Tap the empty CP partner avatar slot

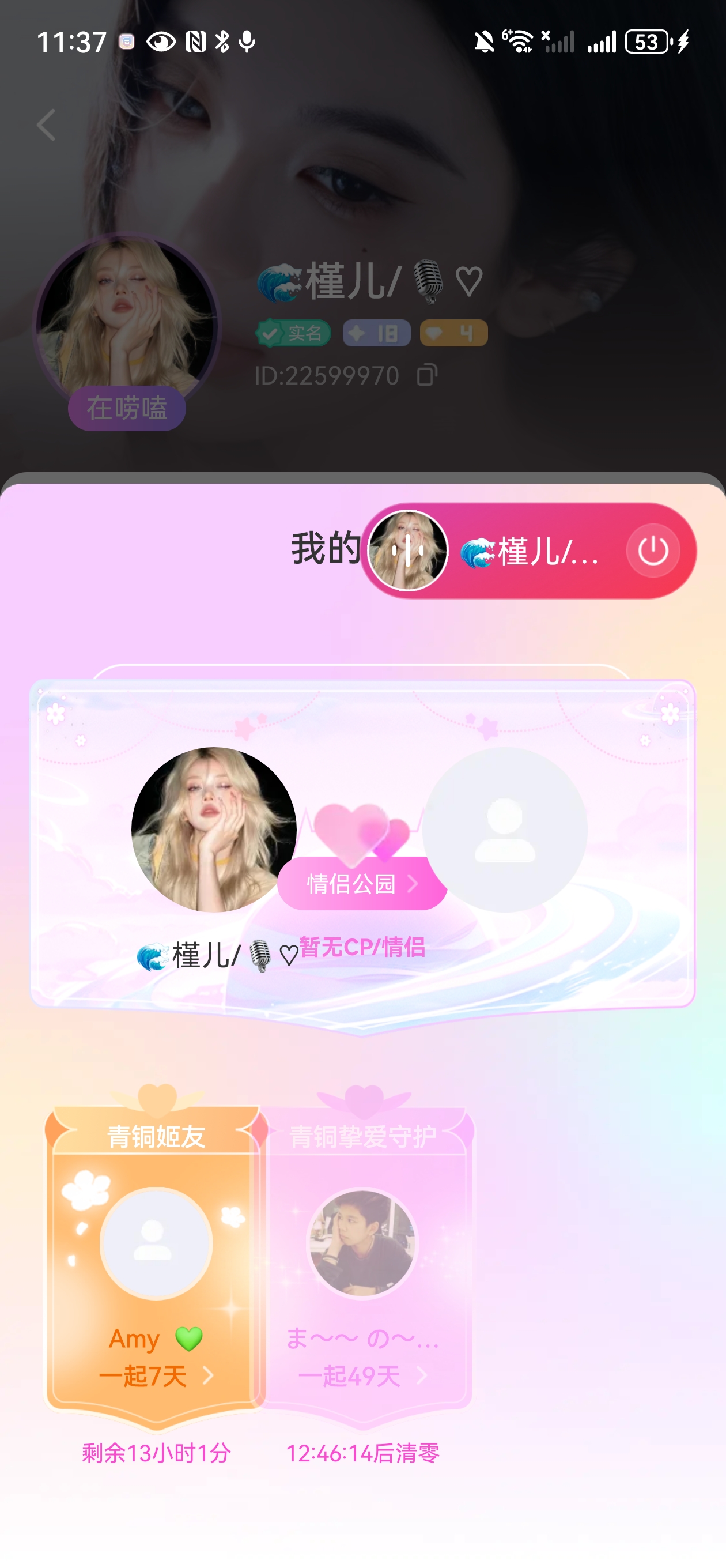(x=505, y=830)
